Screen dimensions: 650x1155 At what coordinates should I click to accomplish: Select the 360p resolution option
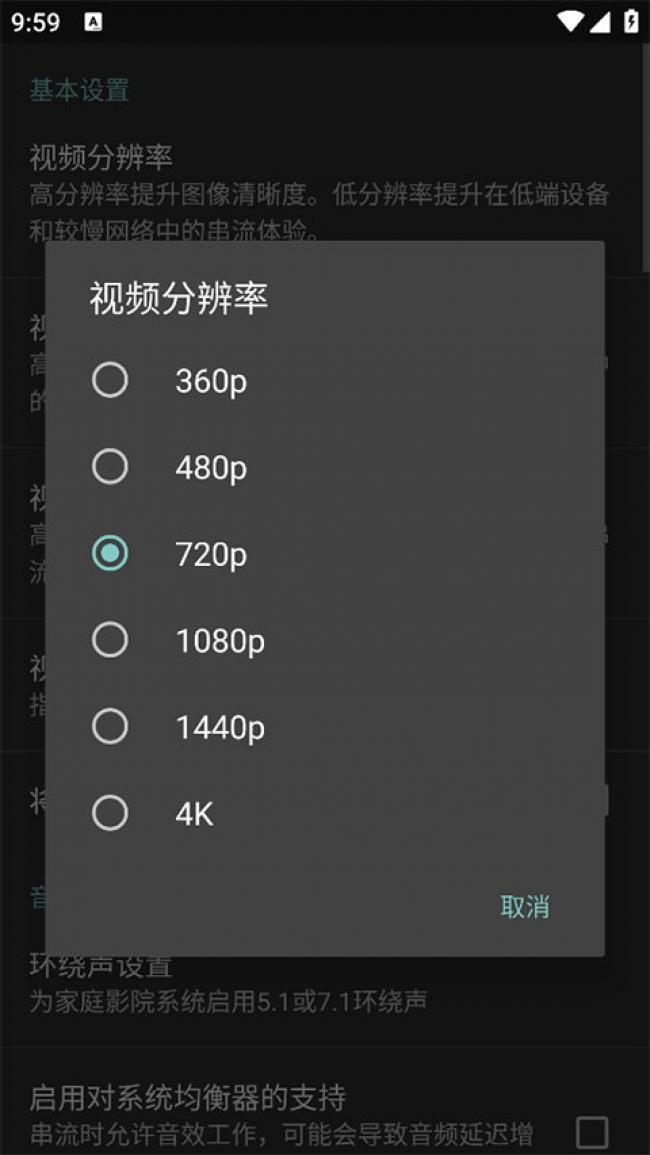click(x=110, y=380)
